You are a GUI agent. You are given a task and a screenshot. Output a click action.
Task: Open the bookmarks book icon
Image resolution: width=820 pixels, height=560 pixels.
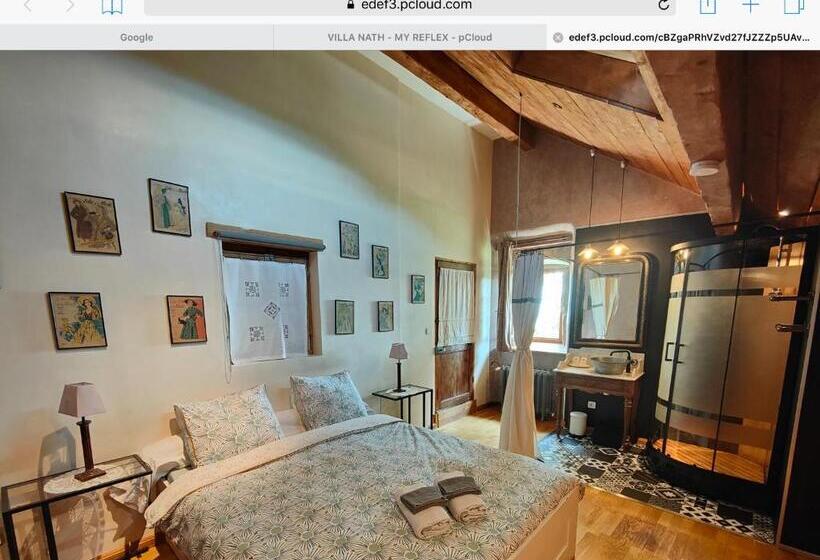coord(112,6)
